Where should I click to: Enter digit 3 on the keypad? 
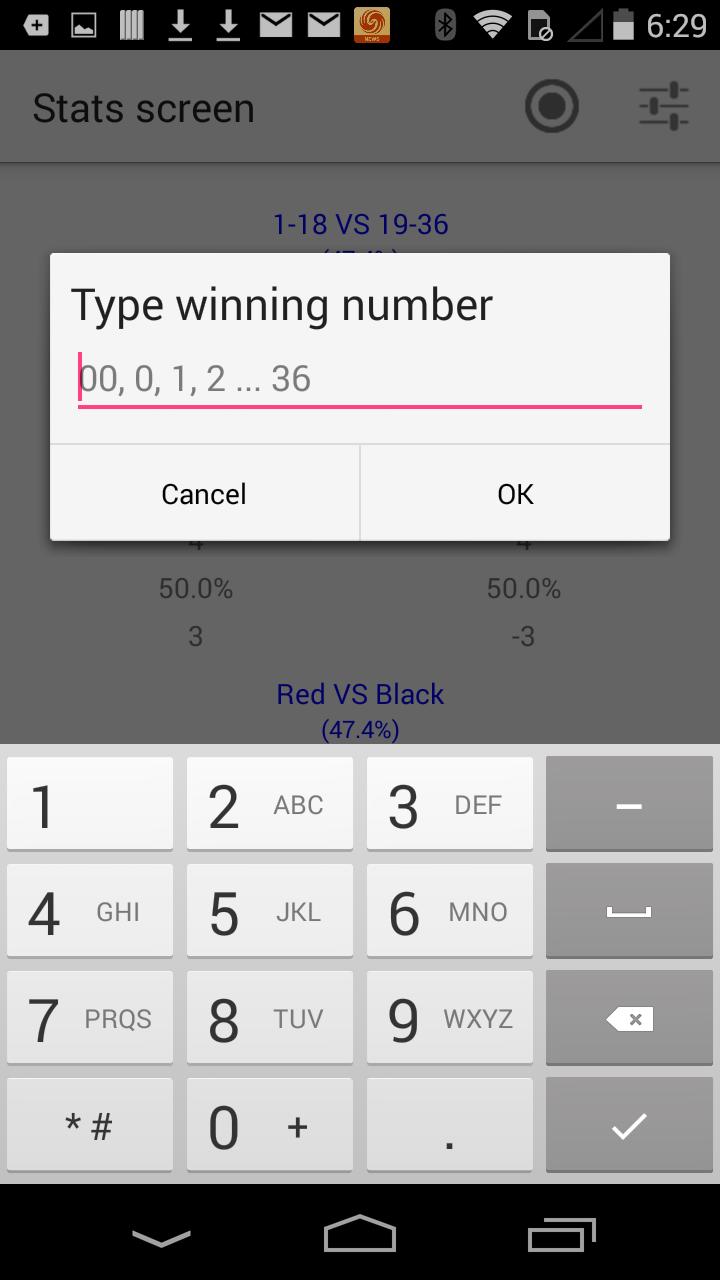449,805
